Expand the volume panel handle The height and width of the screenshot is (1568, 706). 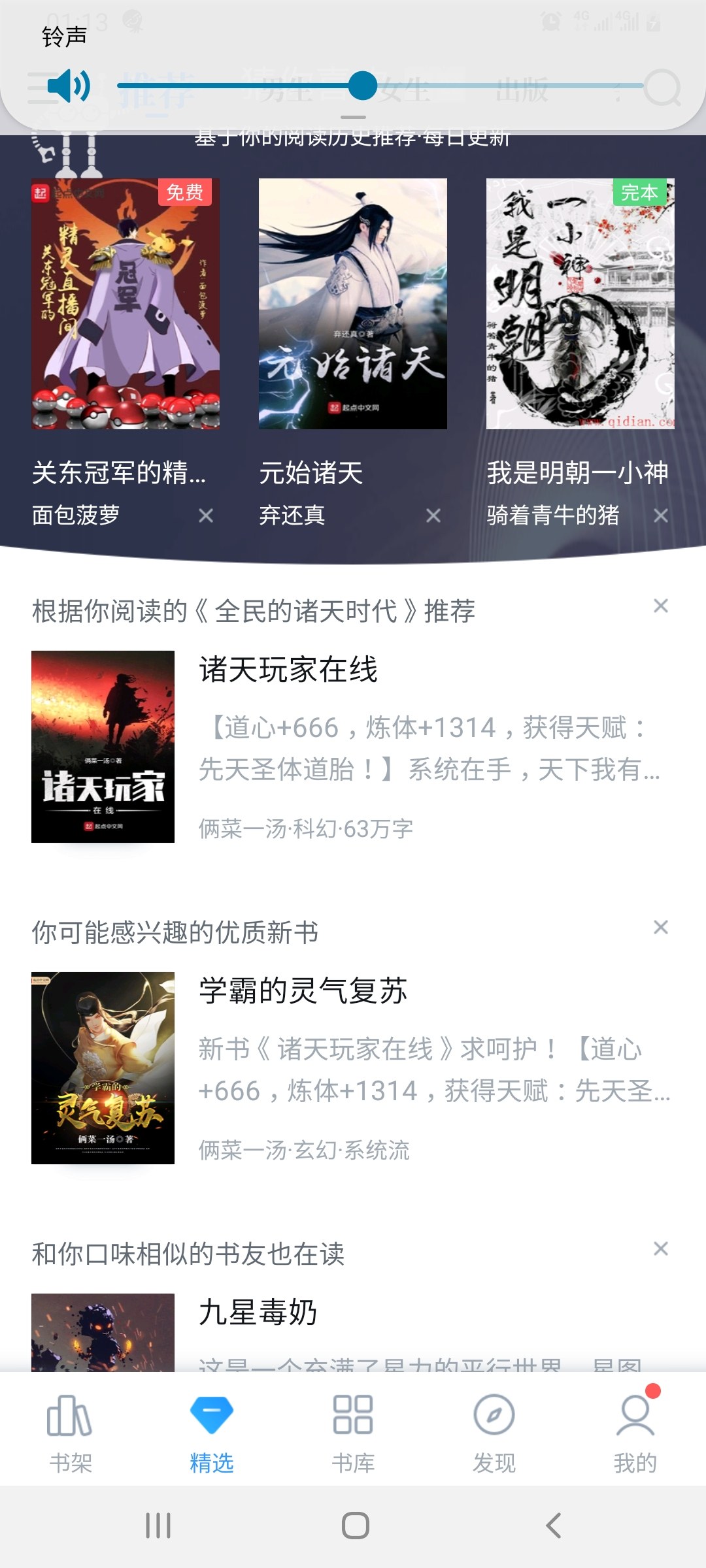coord(353,118)
